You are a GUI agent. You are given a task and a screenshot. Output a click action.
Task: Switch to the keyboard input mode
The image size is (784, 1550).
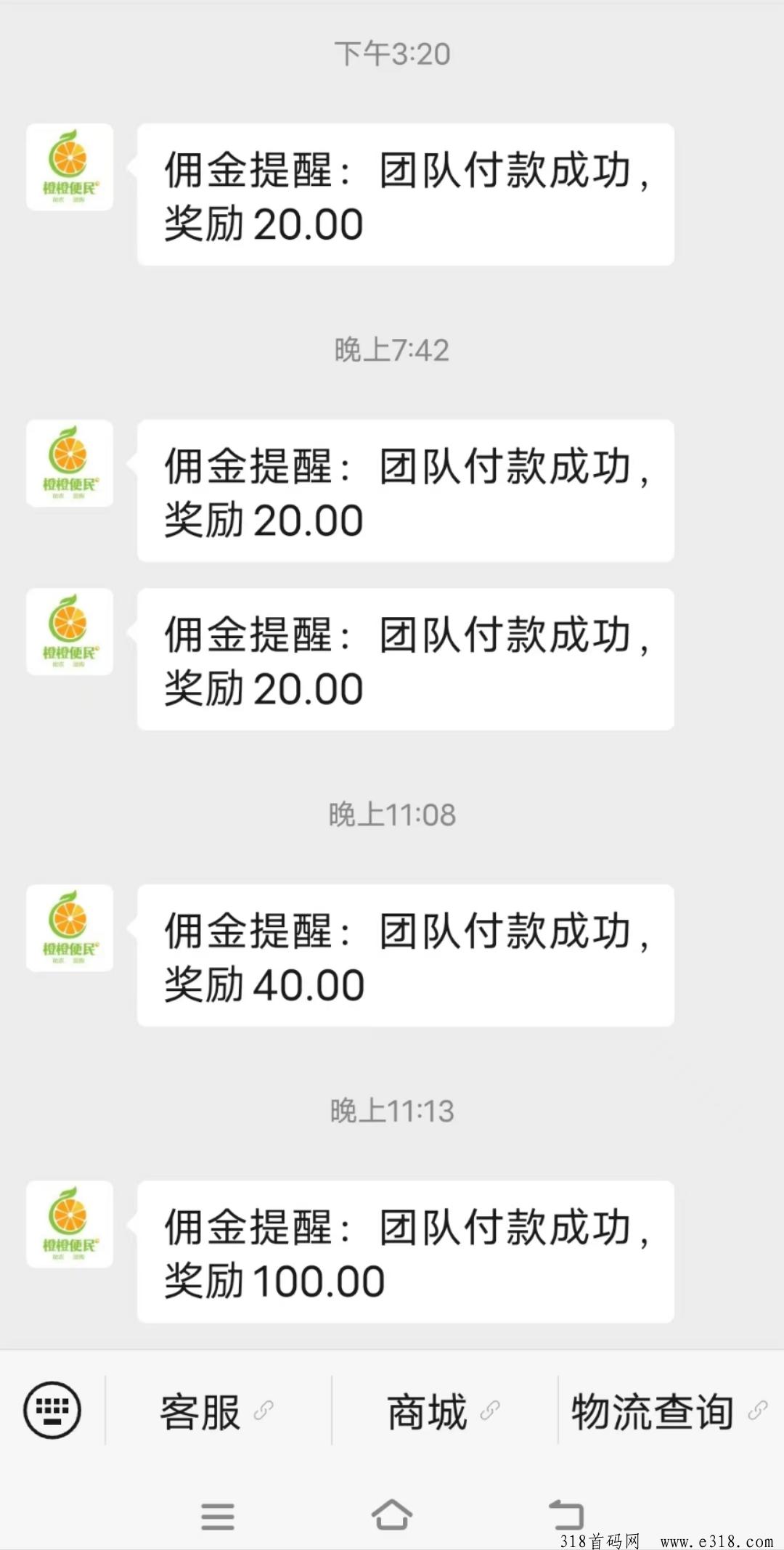[52, 1409]
